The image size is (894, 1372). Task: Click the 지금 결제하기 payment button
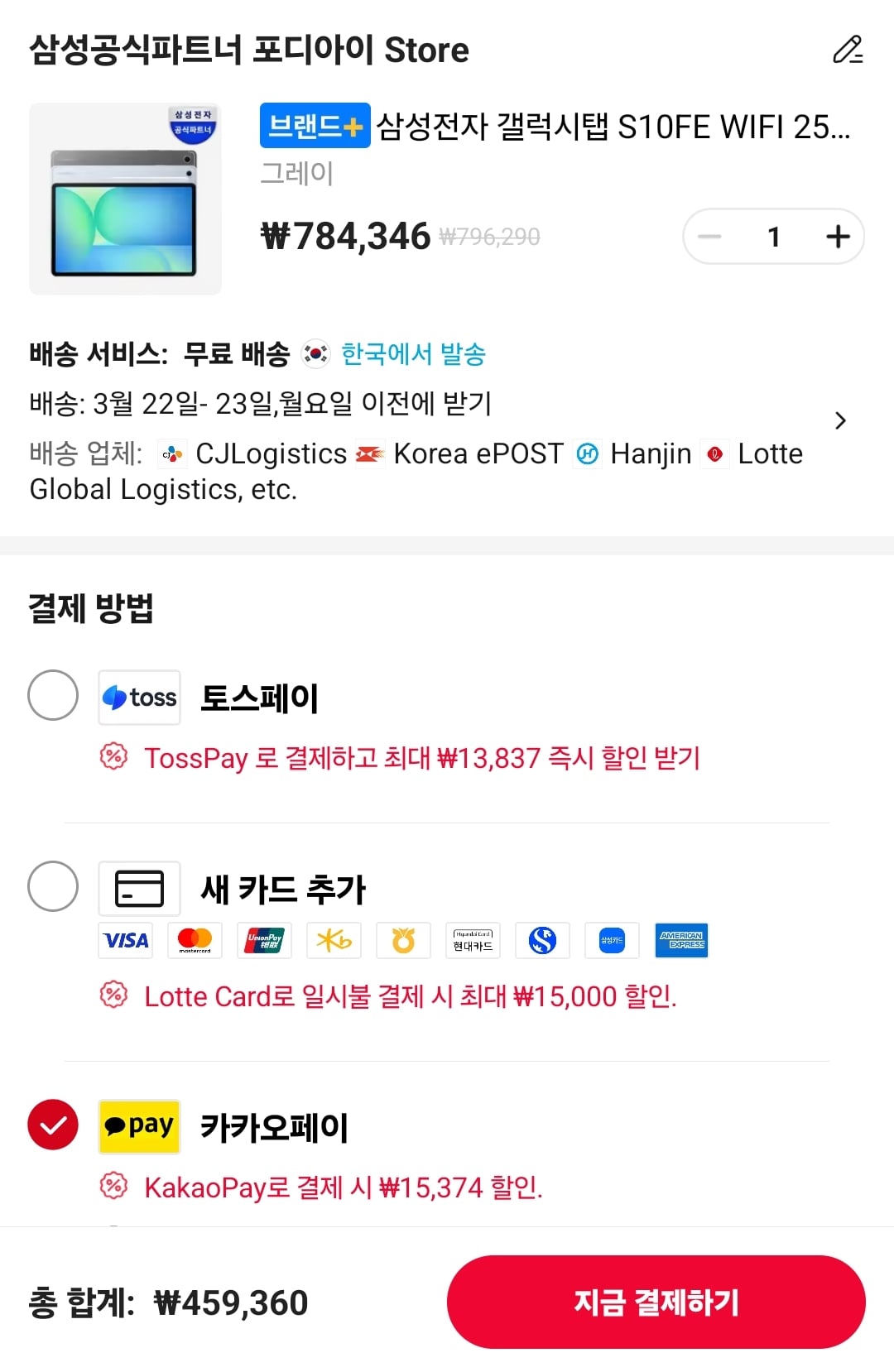coord(658,1301)
